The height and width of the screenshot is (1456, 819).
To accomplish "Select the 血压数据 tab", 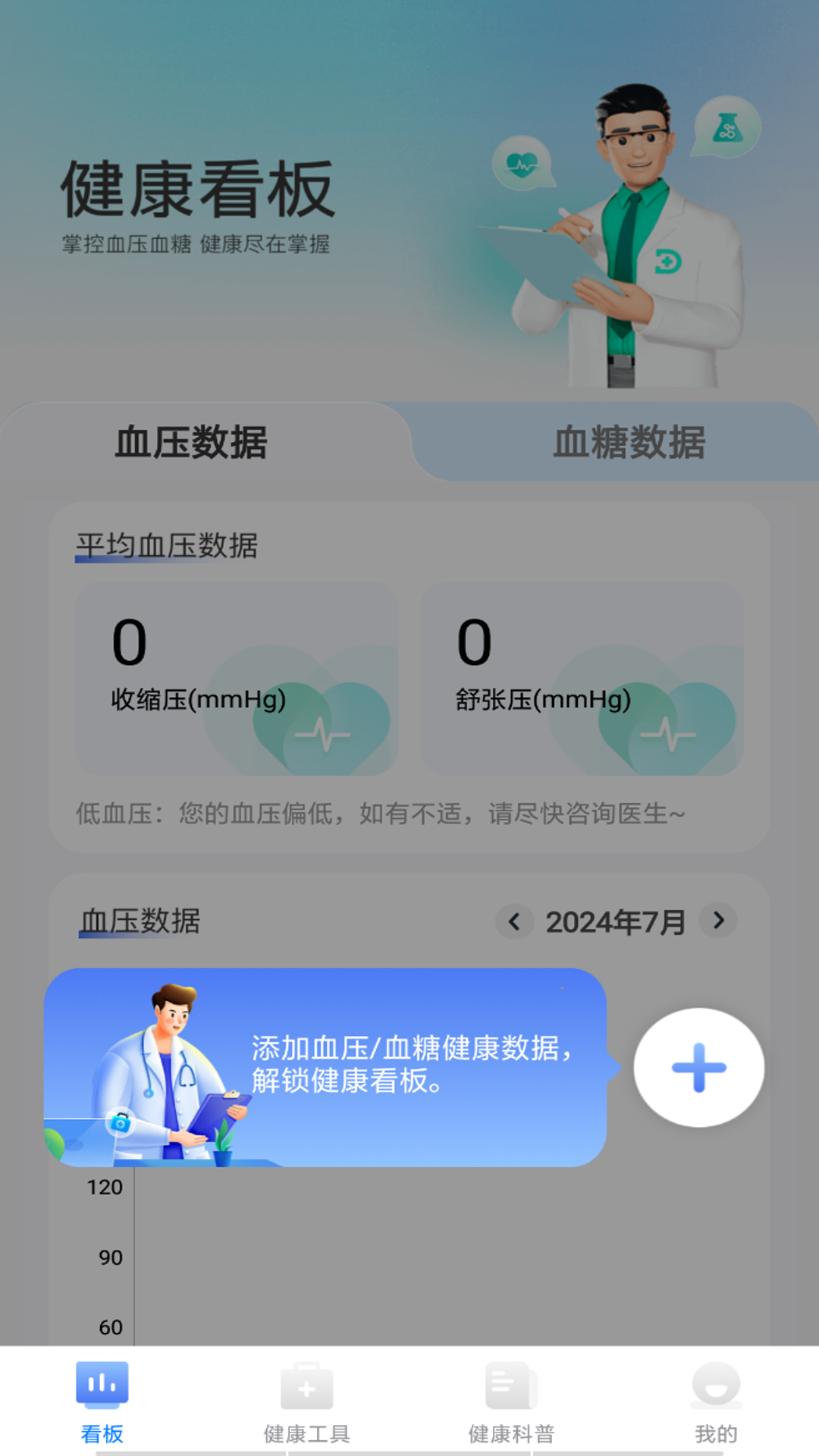I will pyautogui.click(x=191, y=442).
